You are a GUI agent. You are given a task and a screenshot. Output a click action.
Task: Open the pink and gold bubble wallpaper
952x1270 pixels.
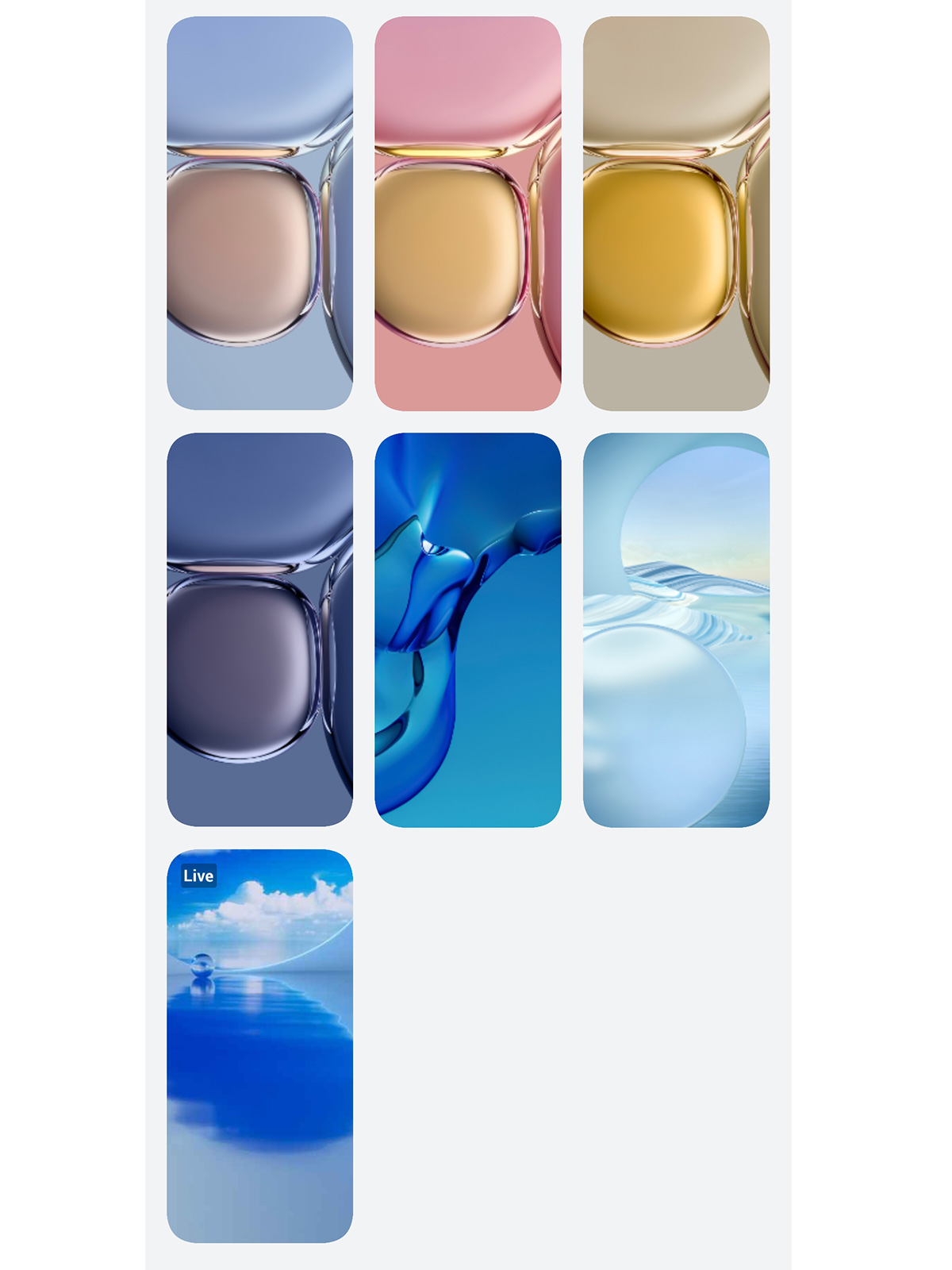click(467, 213)
